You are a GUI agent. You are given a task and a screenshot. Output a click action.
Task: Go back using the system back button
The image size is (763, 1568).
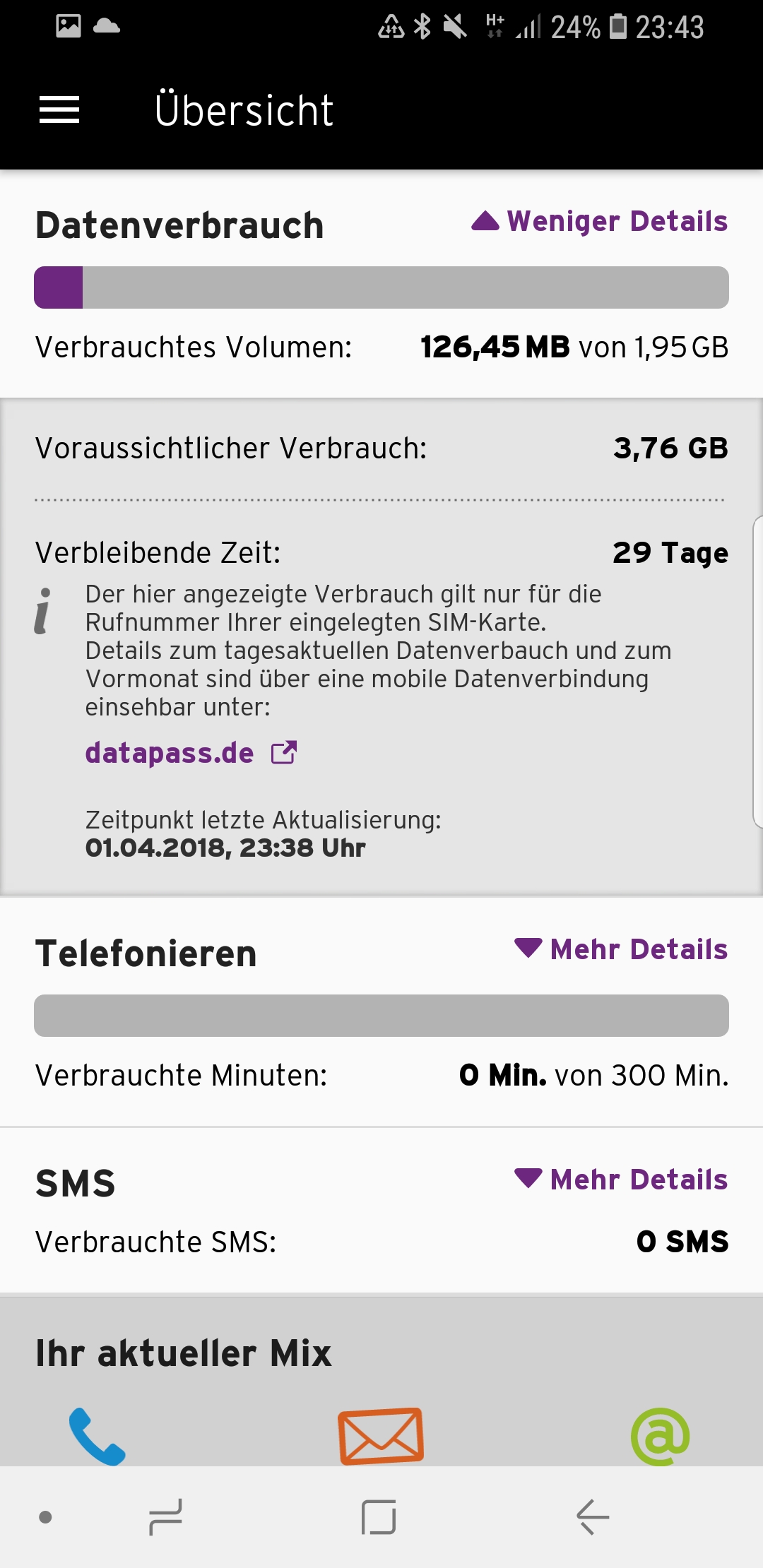(x=592, y=1516)
